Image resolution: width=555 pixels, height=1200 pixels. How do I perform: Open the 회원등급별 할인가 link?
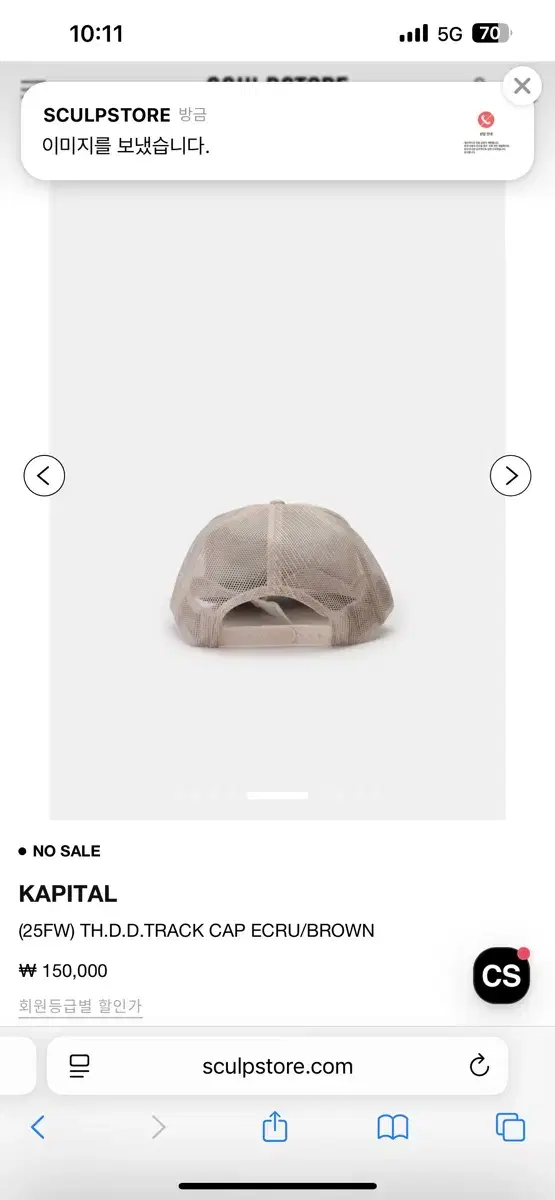pos(80,1006)
